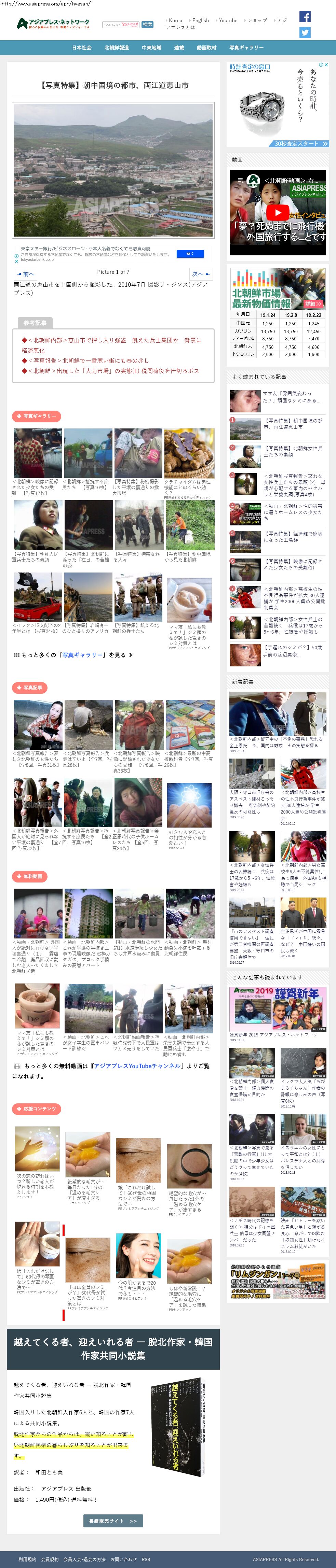
Task: Open お問い合わせ footer link
Action: (123, 1559)
